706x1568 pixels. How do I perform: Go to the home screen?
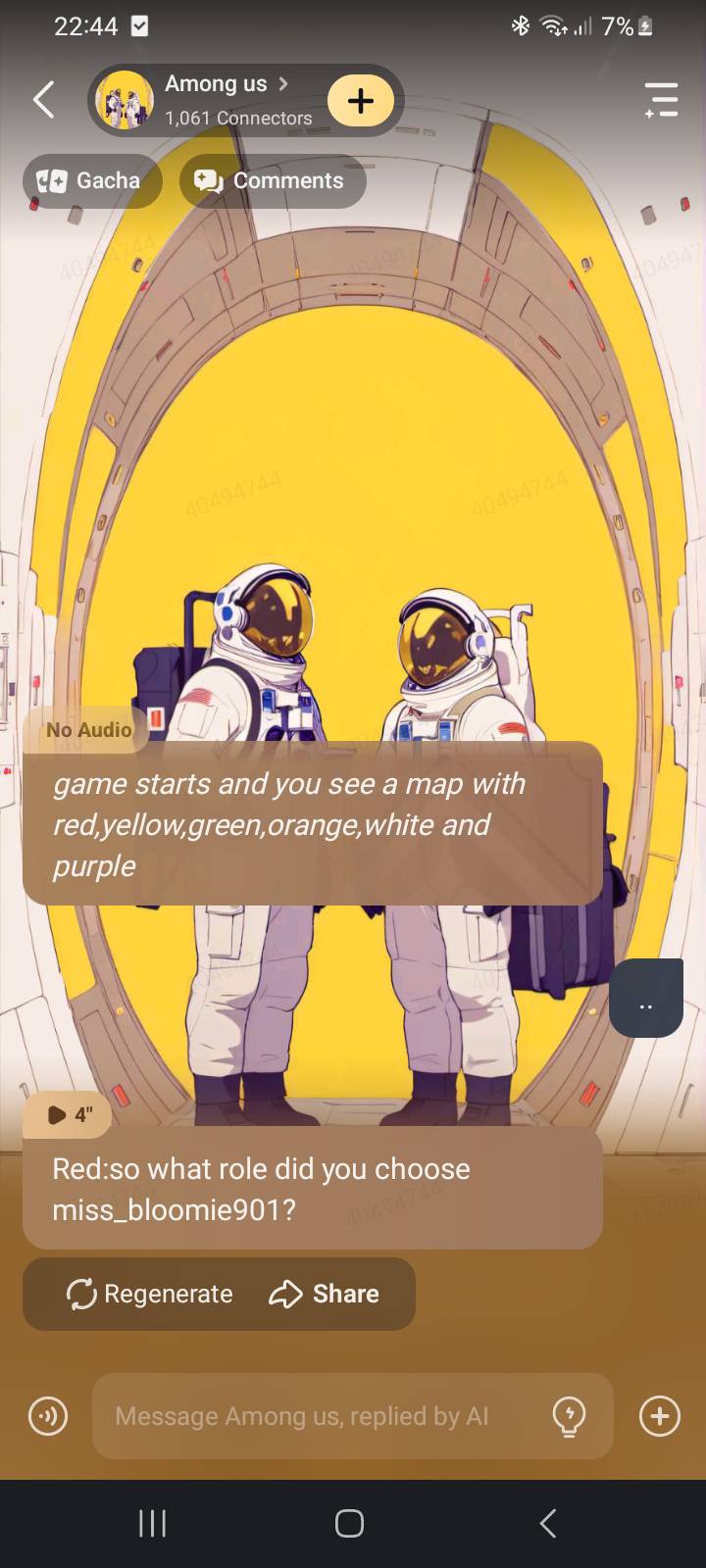pos(350,1523)
